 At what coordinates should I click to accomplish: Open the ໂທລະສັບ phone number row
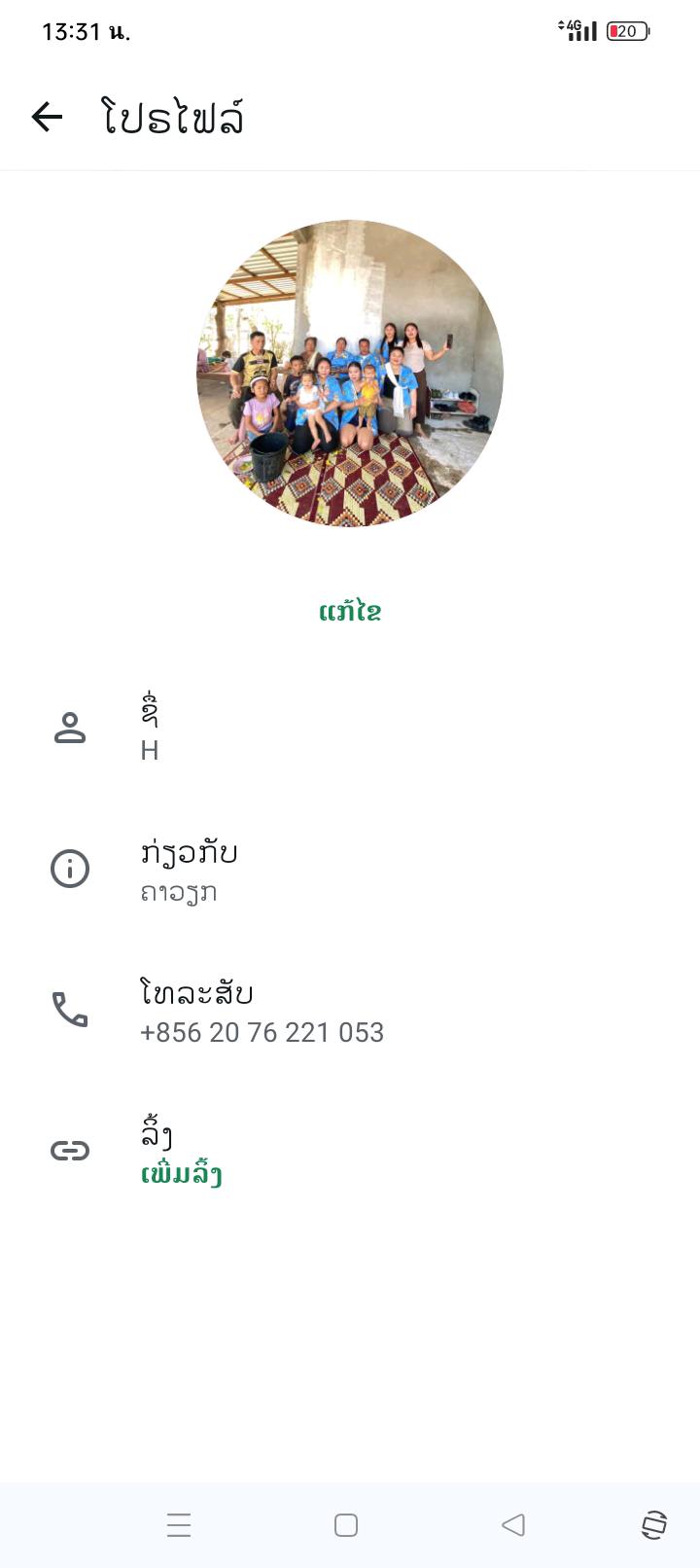[350, 1012]
